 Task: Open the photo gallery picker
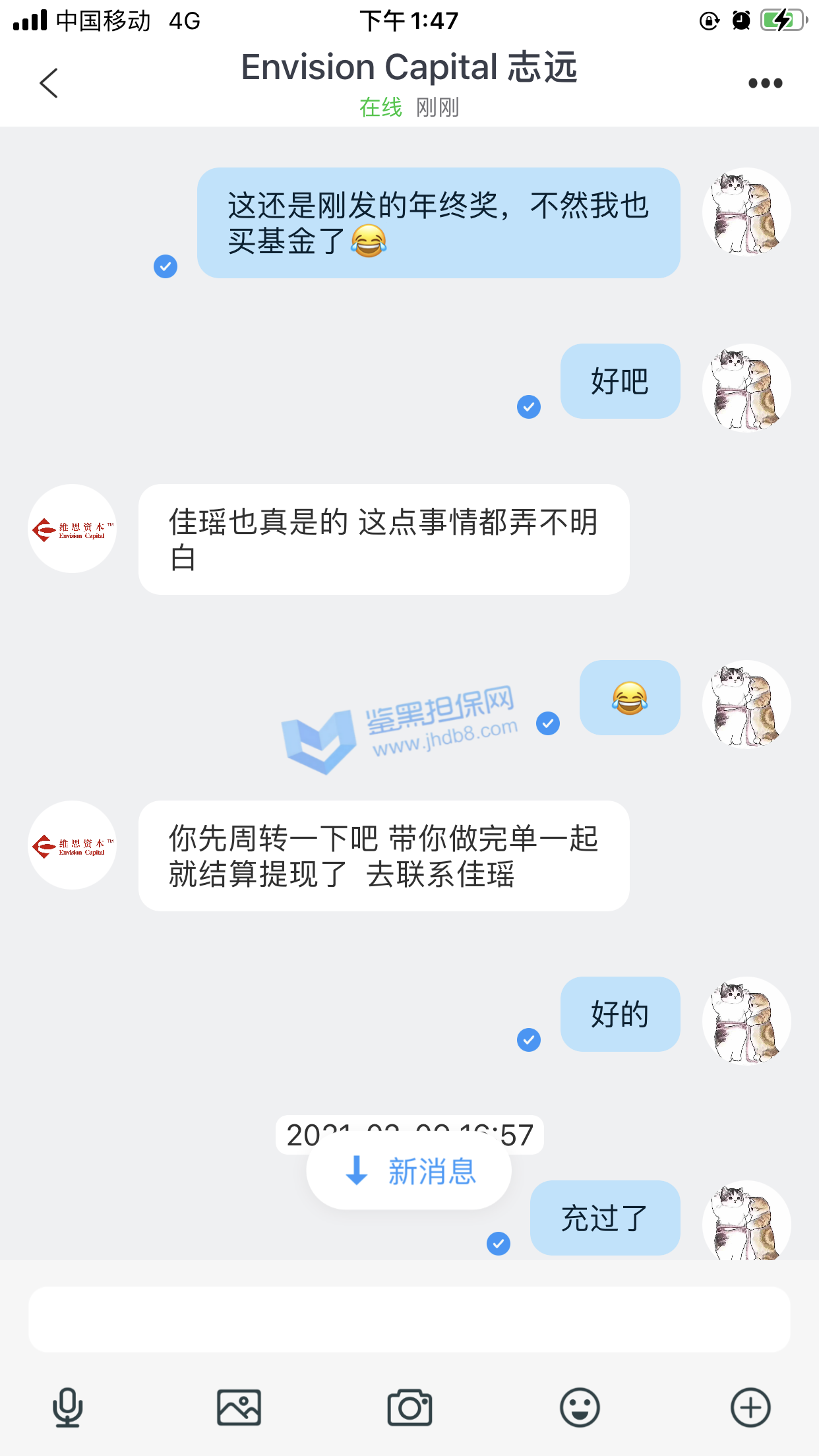pos(239,1407)
